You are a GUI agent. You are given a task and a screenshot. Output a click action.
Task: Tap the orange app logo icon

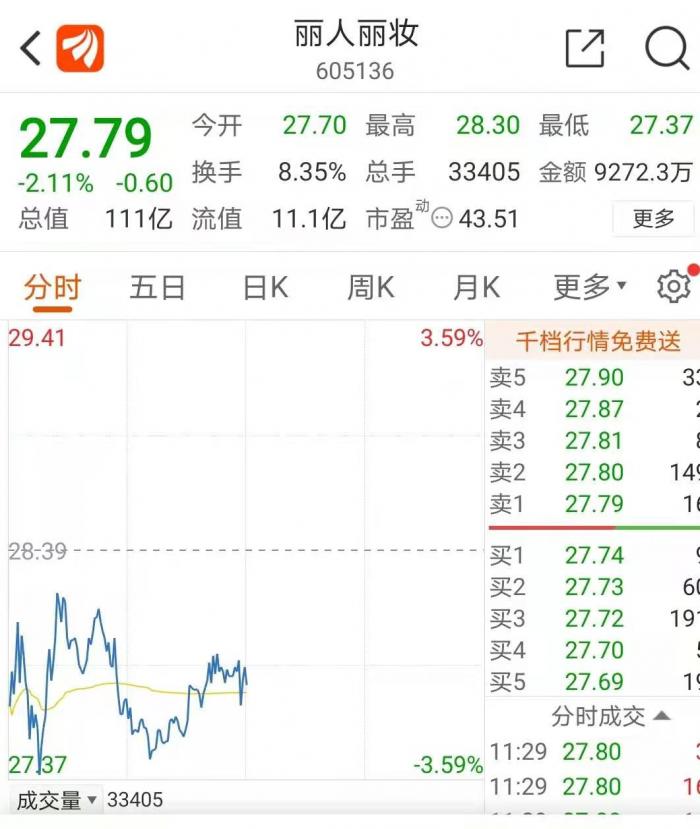[80, 48]
